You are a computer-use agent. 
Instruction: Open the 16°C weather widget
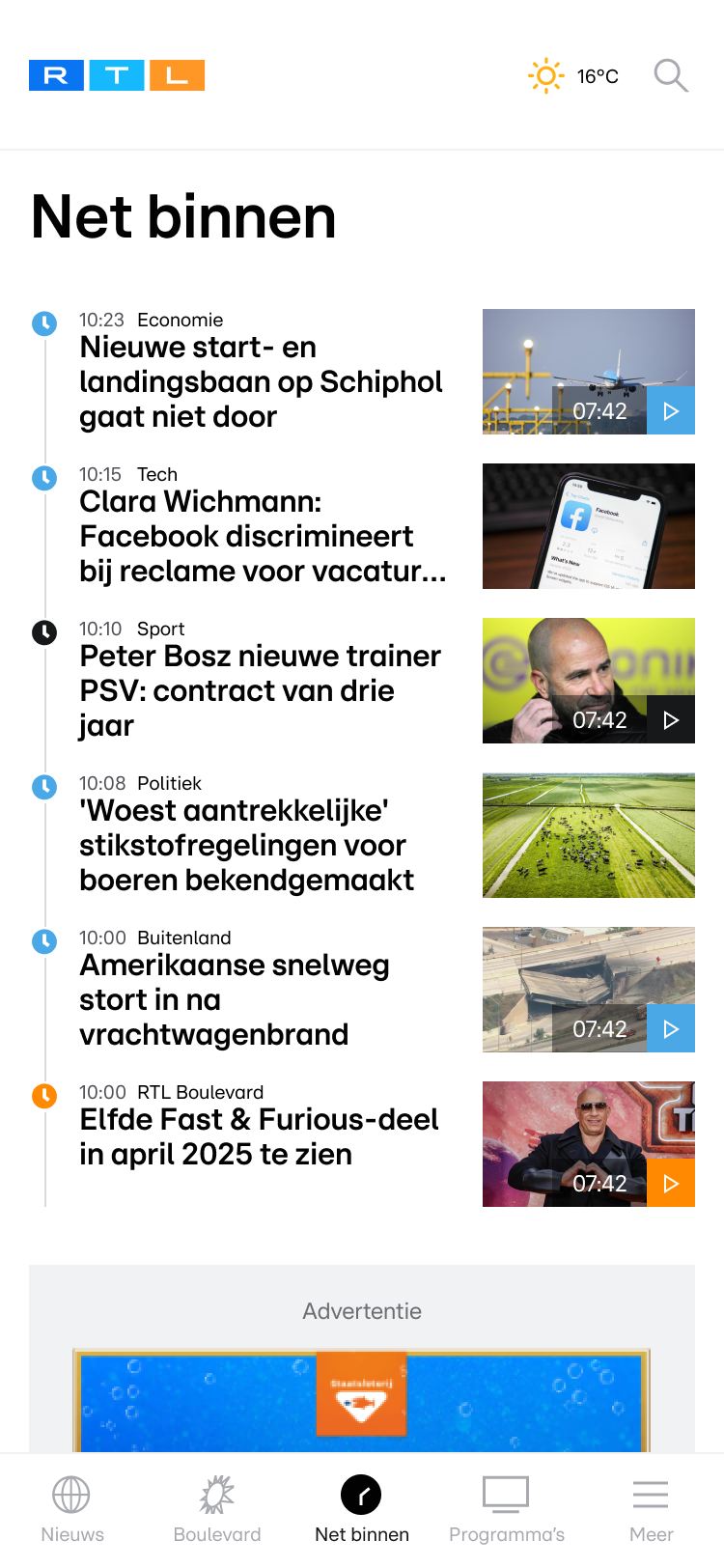click(x=573, y=75)
